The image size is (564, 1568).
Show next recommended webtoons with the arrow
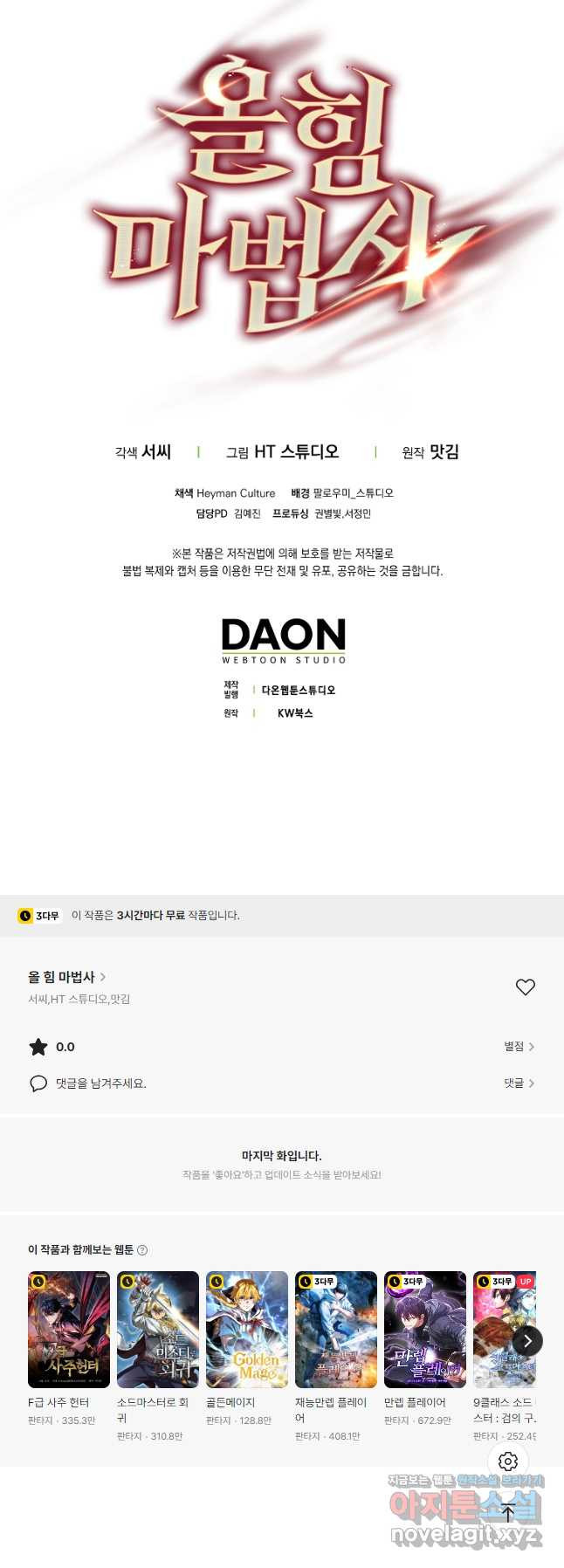pos(526,1340)
